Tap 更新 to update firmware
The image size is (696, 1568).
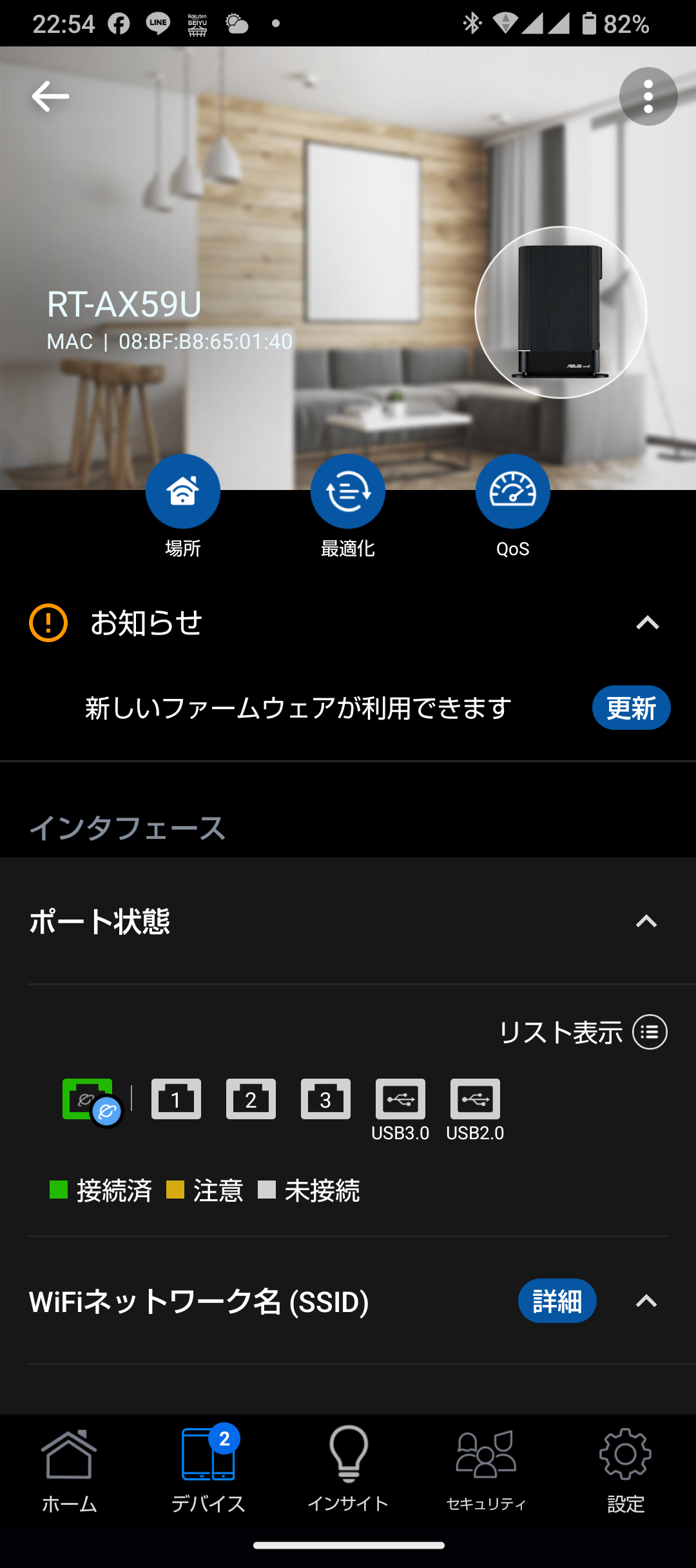(x=632, y=708)
